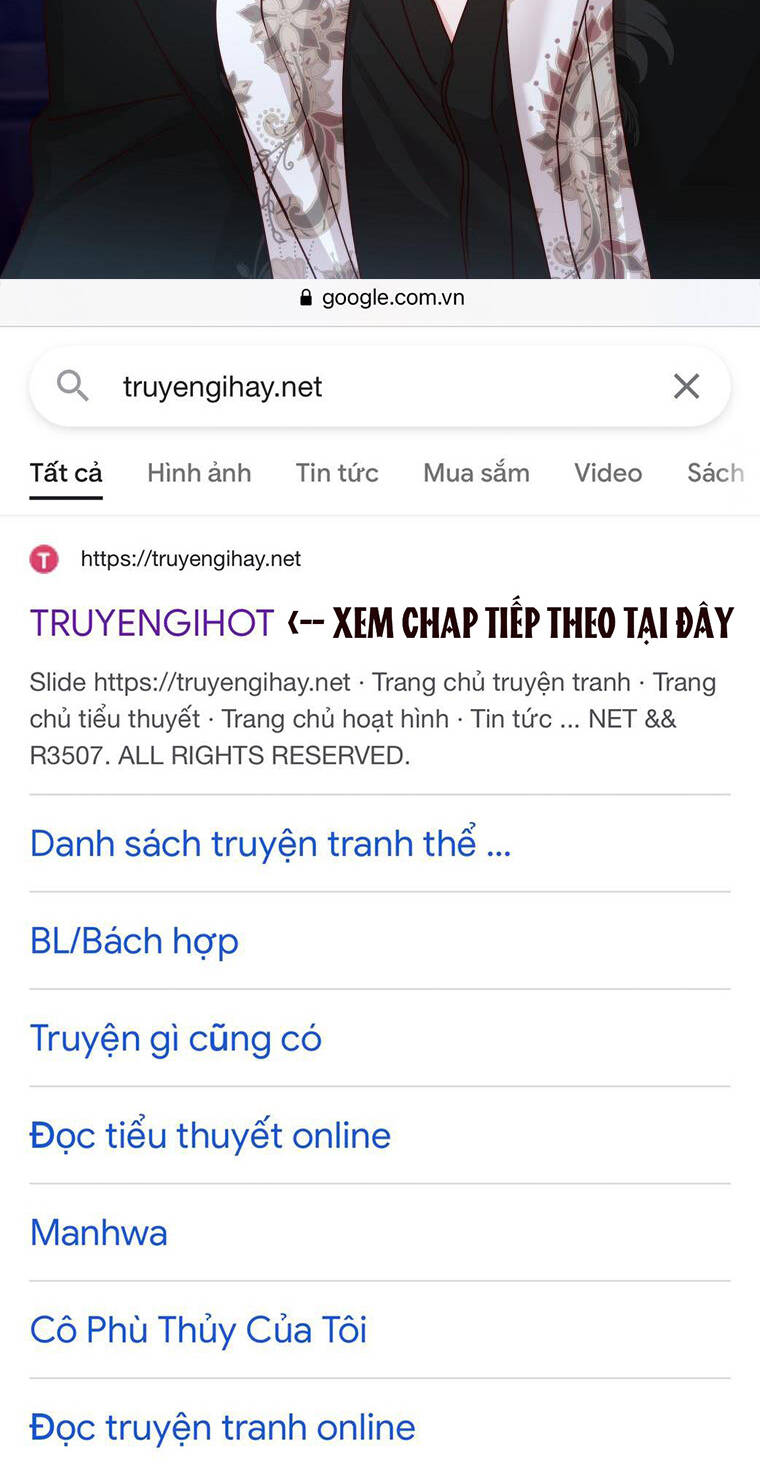
Task: Switch to the Tin tức tab
Action: pyautogui.click(x=336, y=473)
